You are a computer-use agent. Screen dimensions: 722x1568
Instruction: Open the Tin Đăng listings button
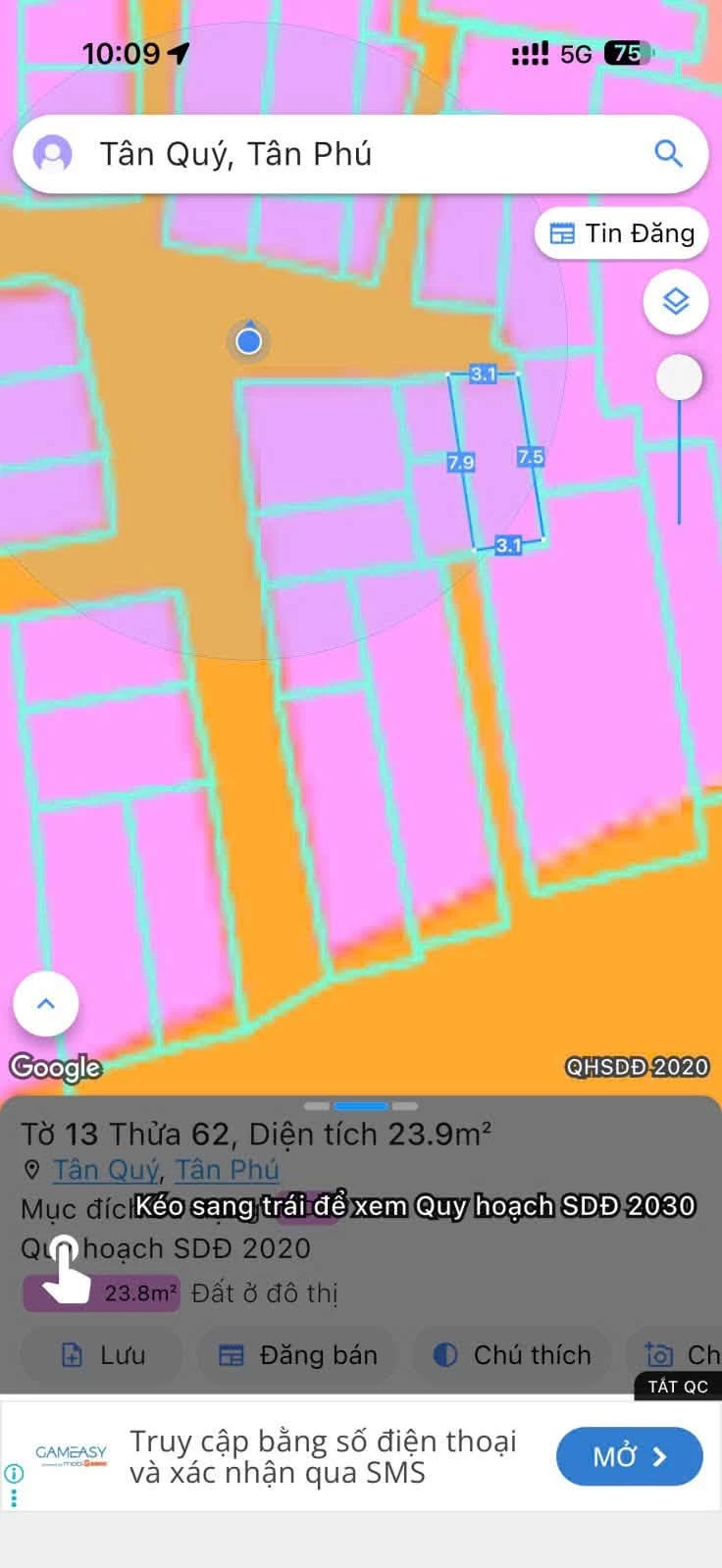621,233
